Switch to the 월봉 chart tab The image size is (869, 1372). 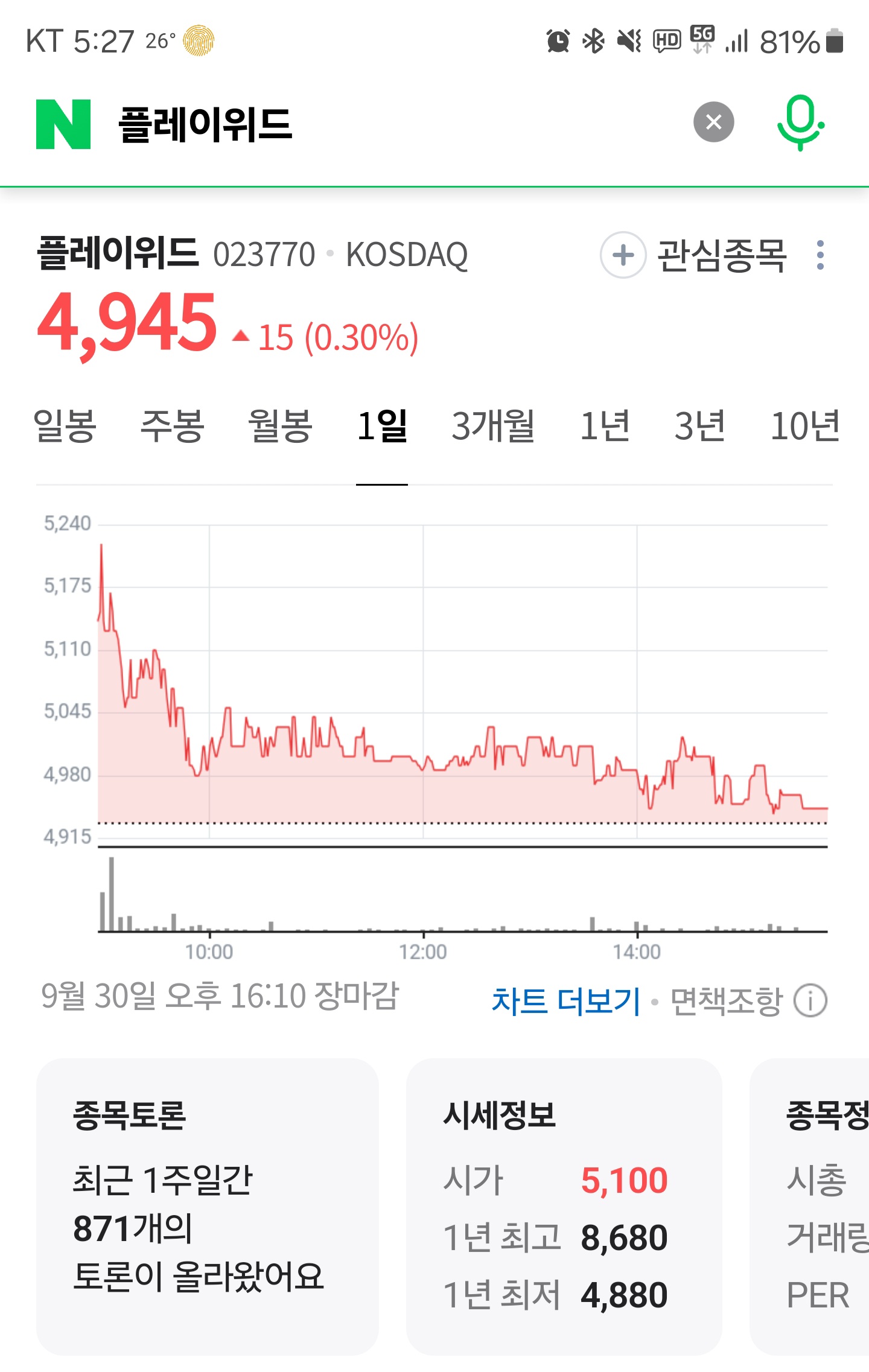pos(280,426)
